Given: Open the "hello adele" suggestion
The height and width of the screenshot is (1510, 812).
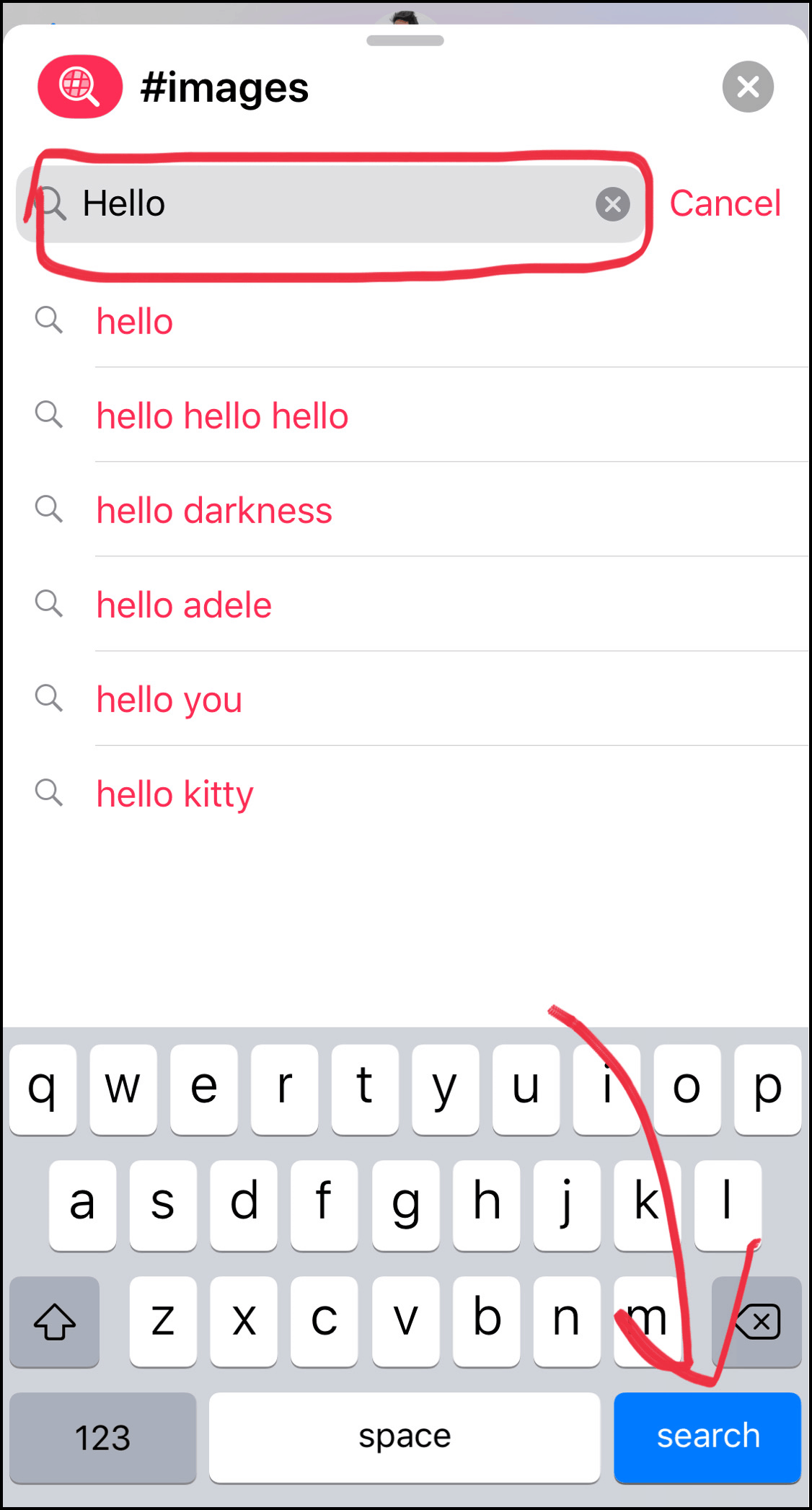Looking at the screenshot, I should click(184, 605).
